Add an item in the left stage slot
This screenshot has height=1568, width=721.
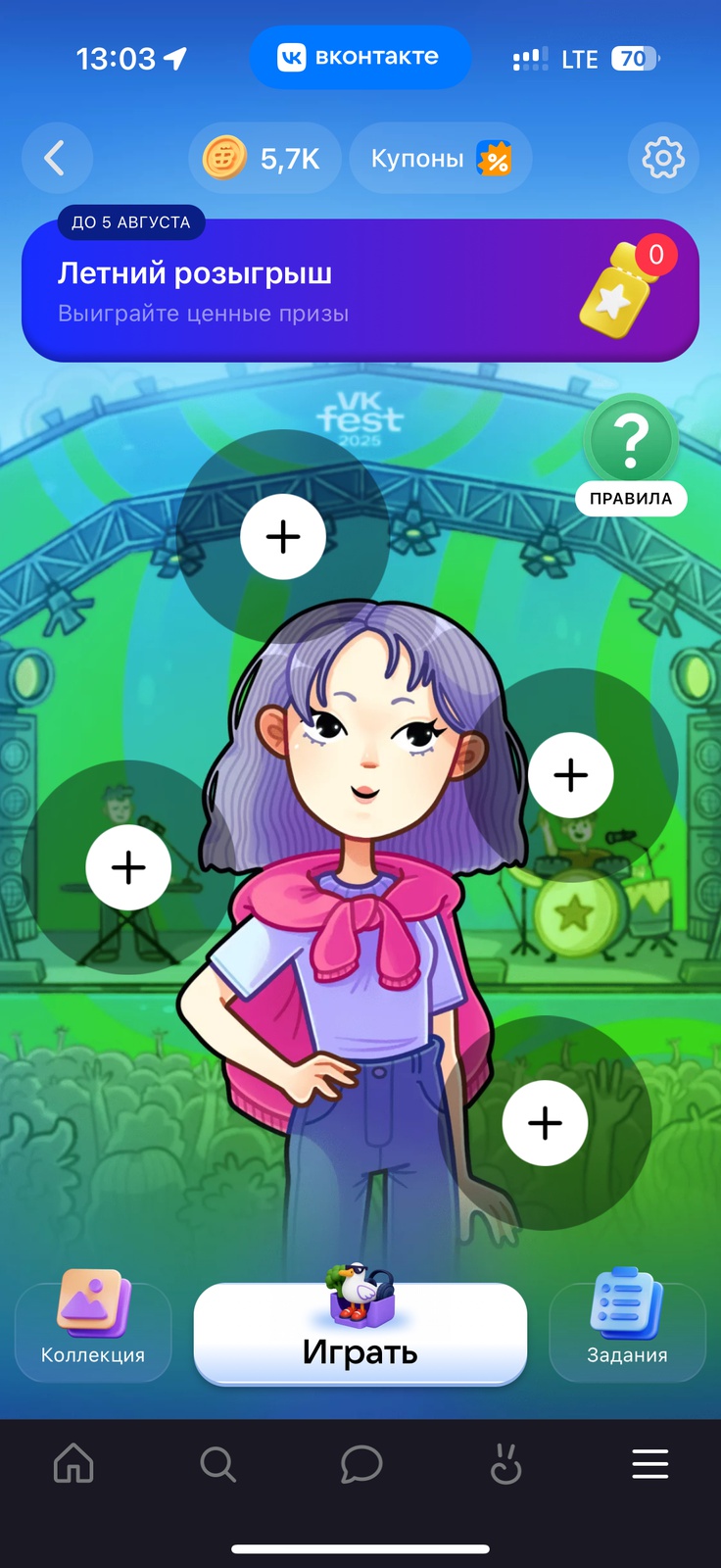(x=128, y=867)
